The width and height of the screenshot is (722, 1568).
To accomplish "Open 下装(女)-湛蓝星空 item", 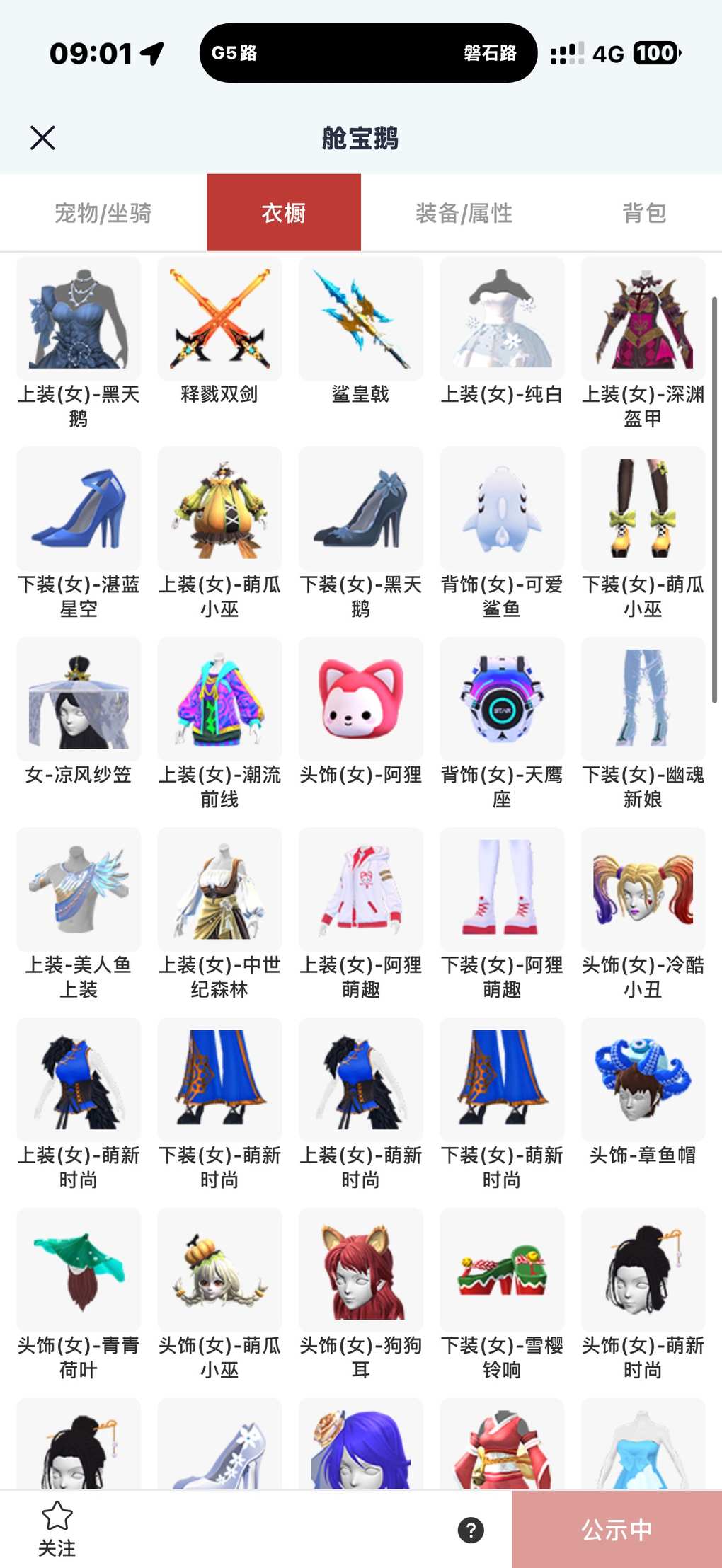I will (79, 509).
